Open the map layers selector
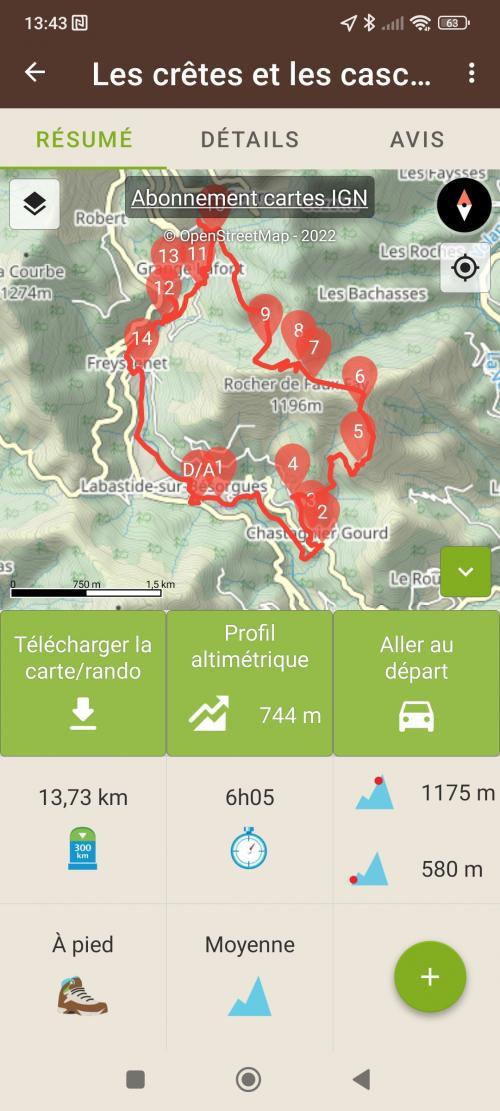 tap(35, 204)
